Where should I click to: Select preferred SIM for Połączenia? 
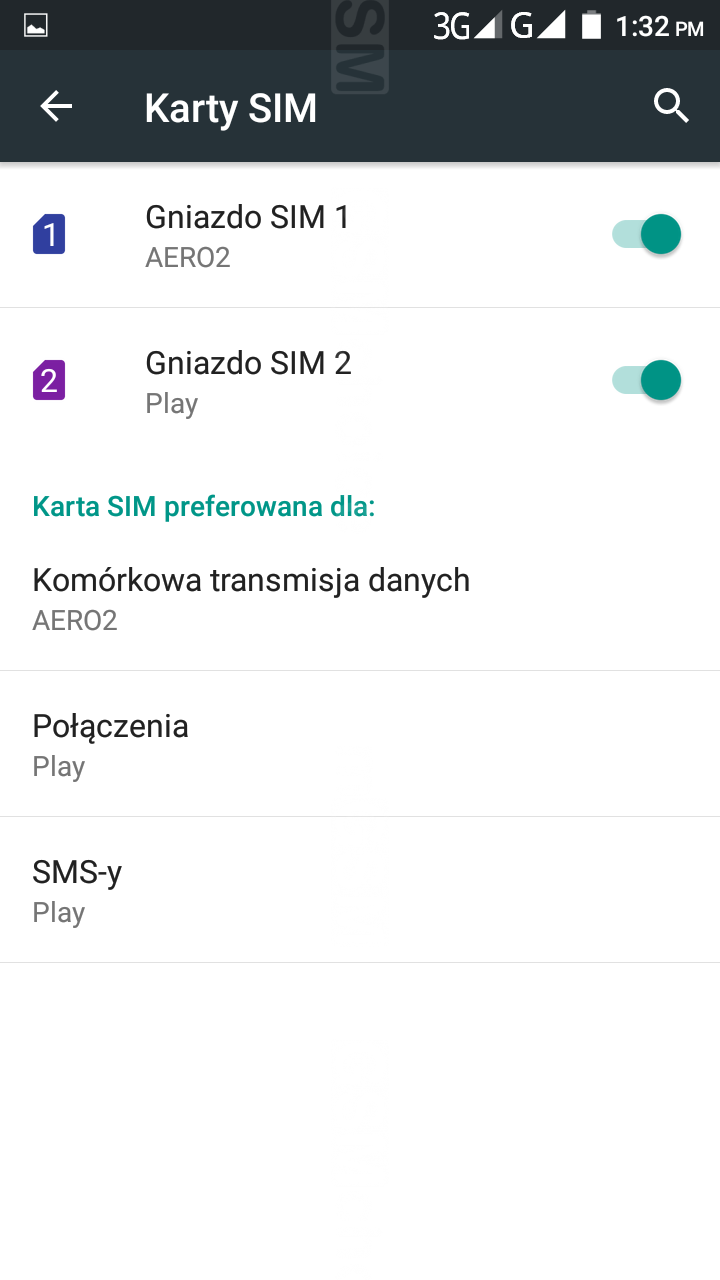(110, 744)
